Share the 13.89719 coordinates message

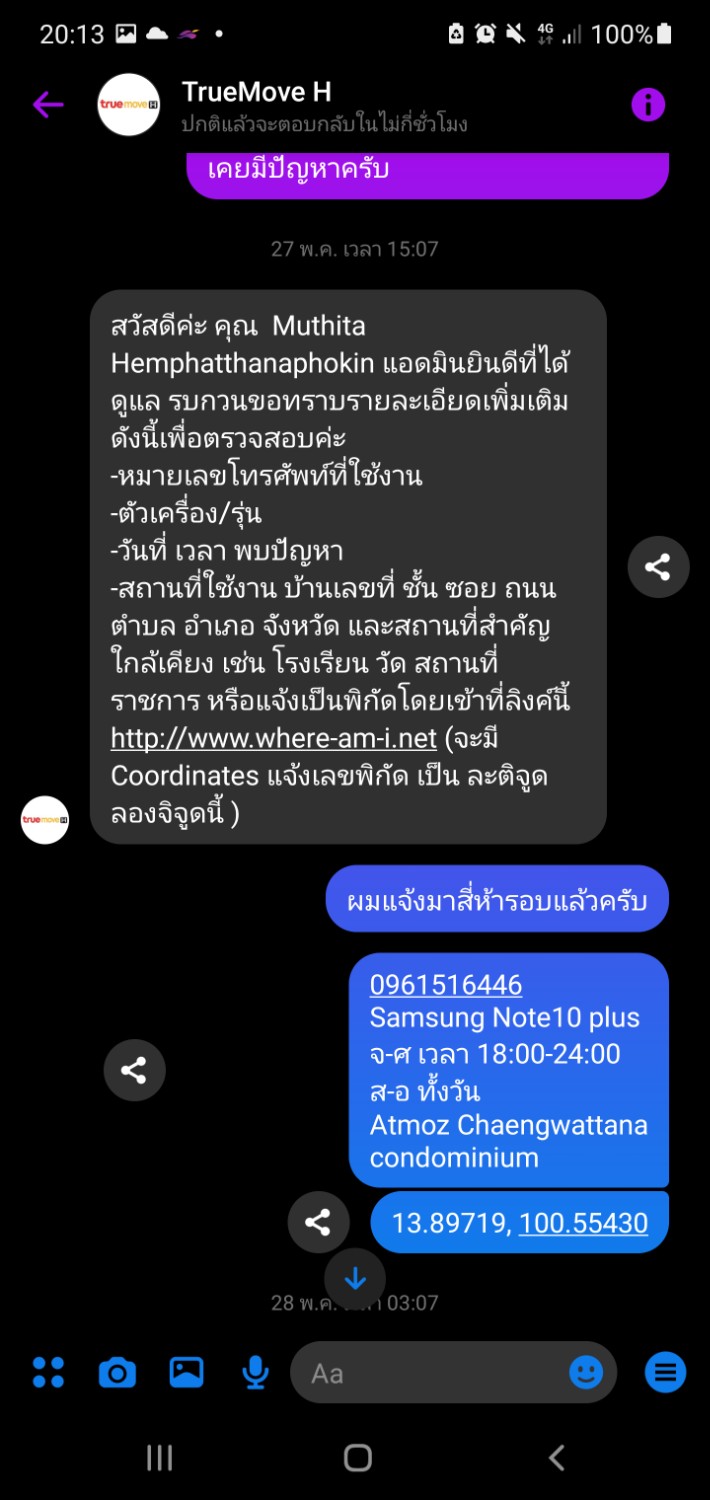click(318, 1222)
